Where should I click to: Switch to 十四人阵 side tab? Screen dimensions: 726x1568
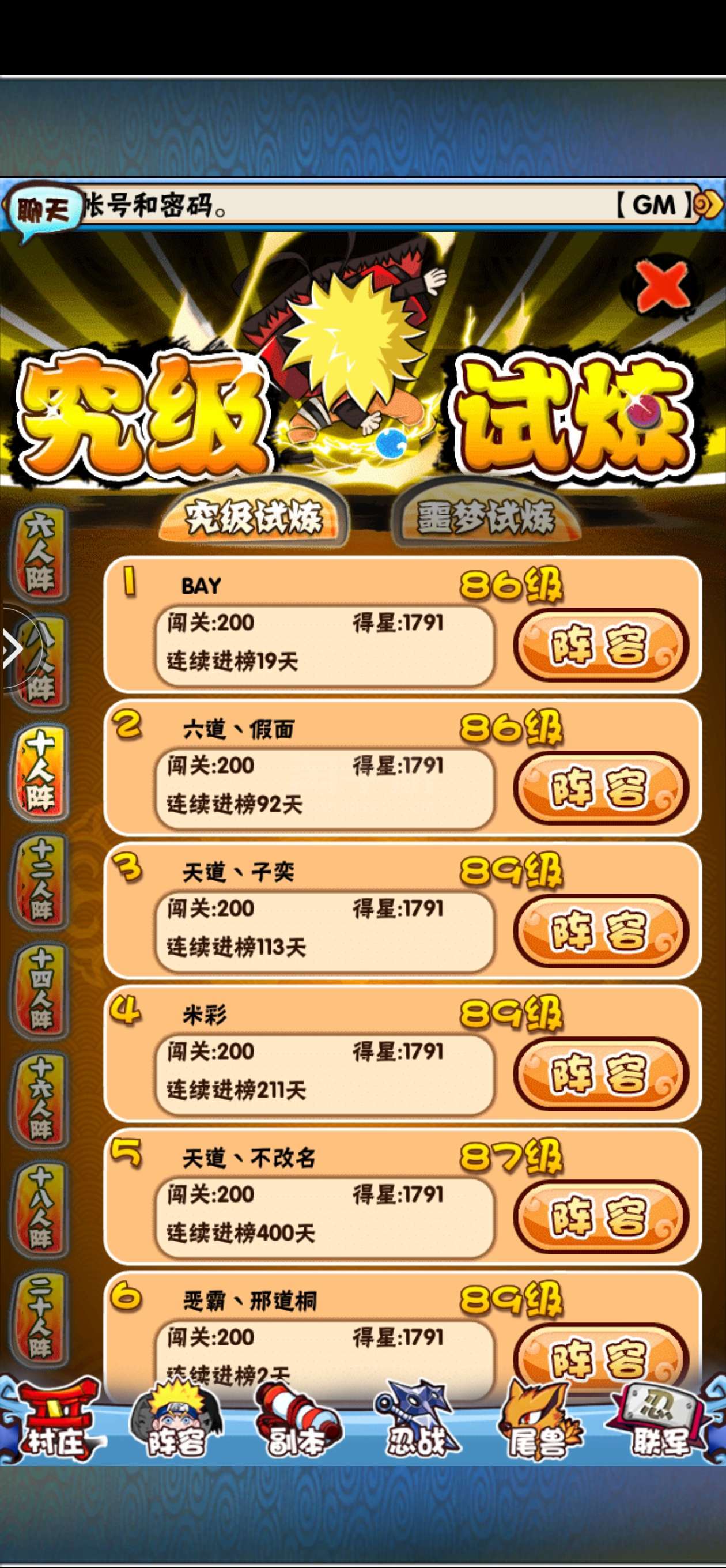click(40, 990)
